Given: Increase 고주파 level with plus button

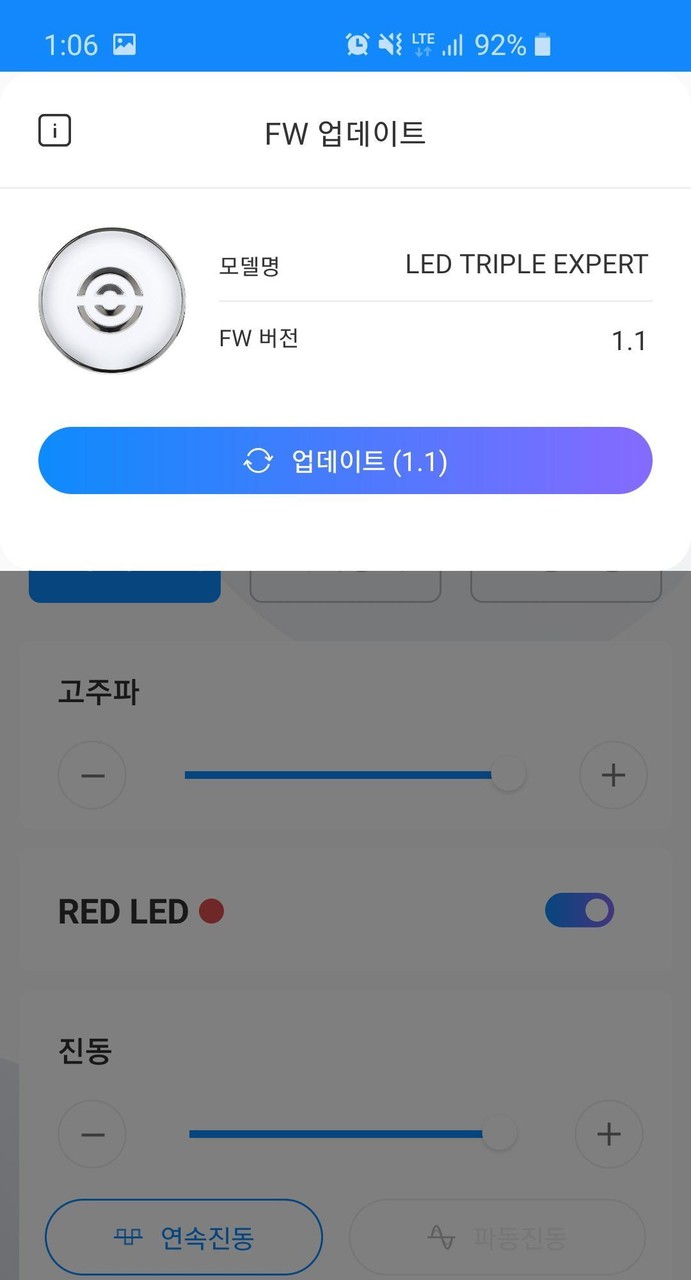Looking at the screenshot, I should click(x=613, y=775).
